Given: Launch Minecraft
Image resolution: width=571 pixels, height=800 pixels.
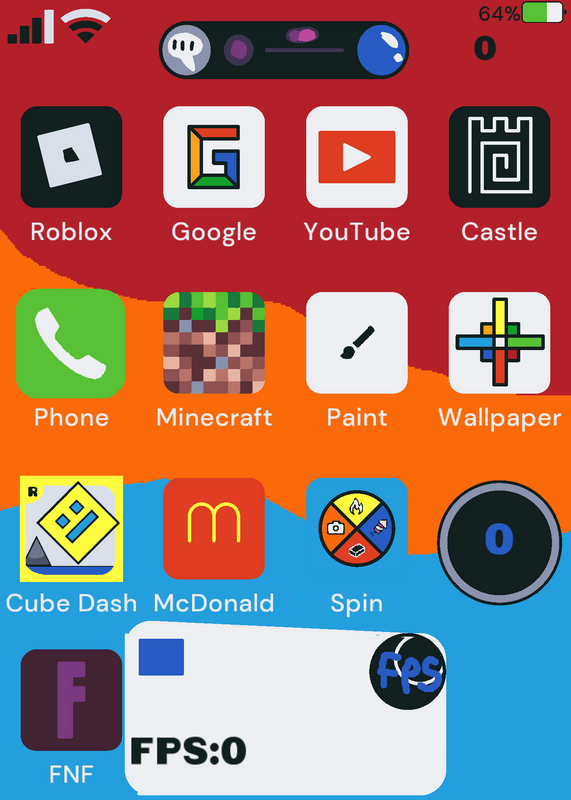Looking at the screenshot, I should coord(214,343).
